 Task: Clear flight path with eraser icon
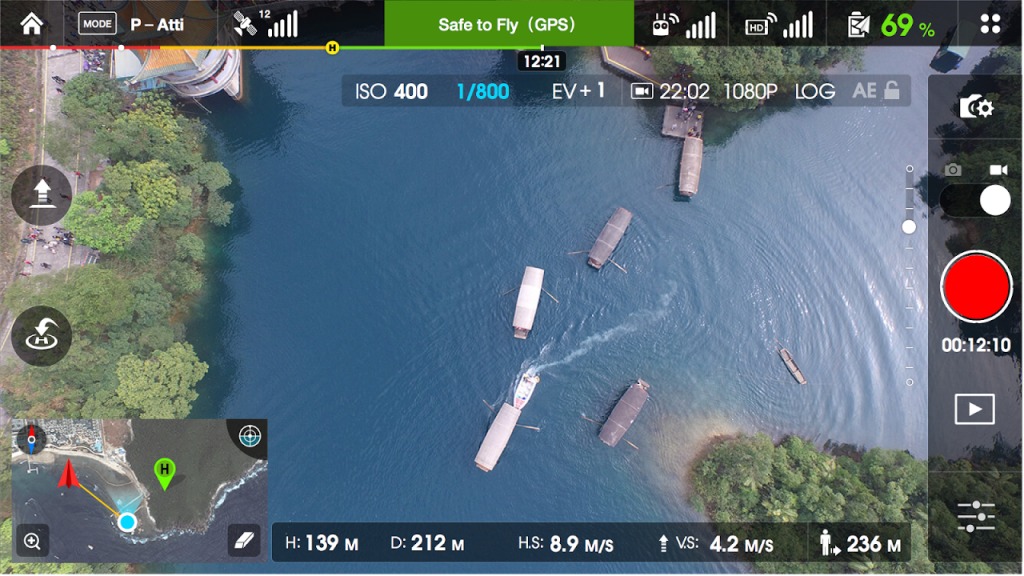[x=245, y=540]
